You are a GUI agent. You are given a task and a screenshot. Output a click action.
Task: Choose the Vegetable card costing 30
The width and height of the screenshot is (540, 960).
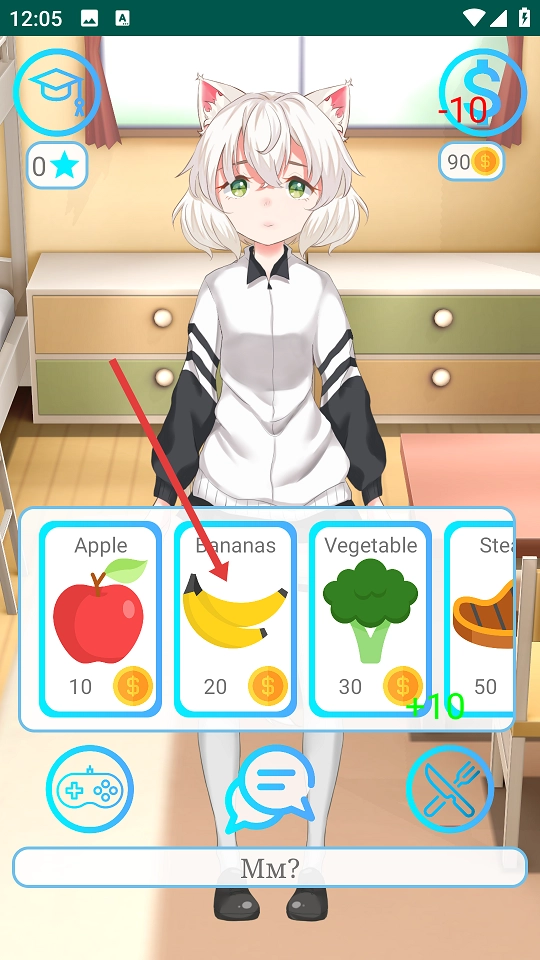click(x=370, y=619)
